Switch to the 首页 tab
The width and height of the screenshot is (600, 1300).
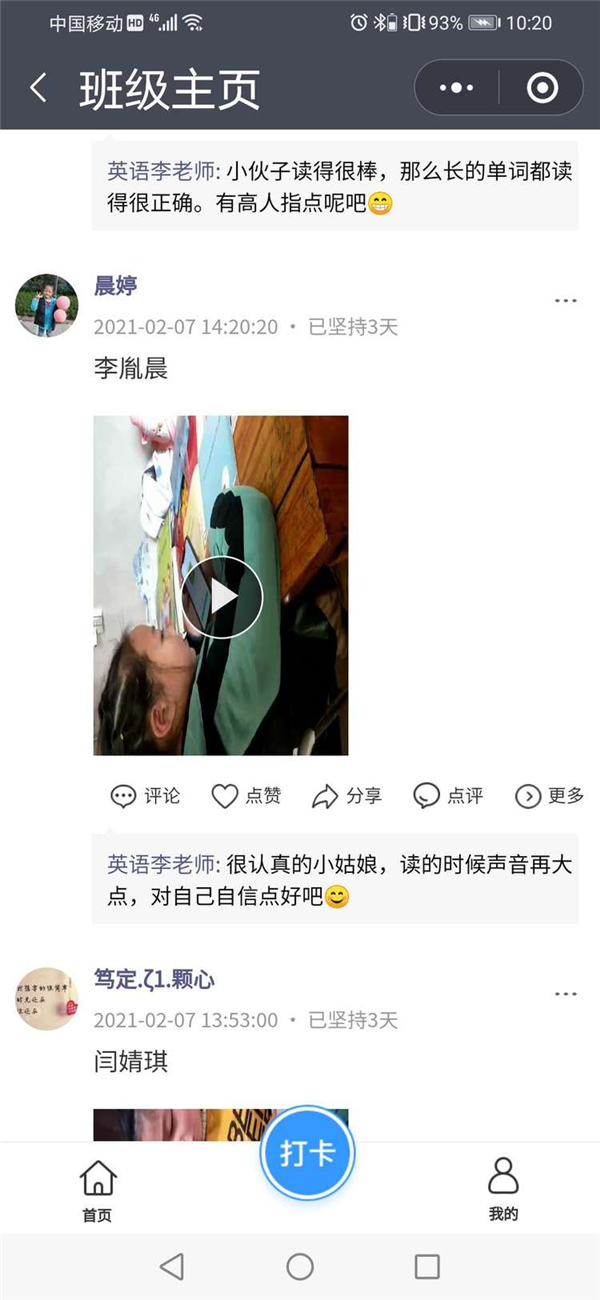pyautogui.click(x=97, y=1190)
